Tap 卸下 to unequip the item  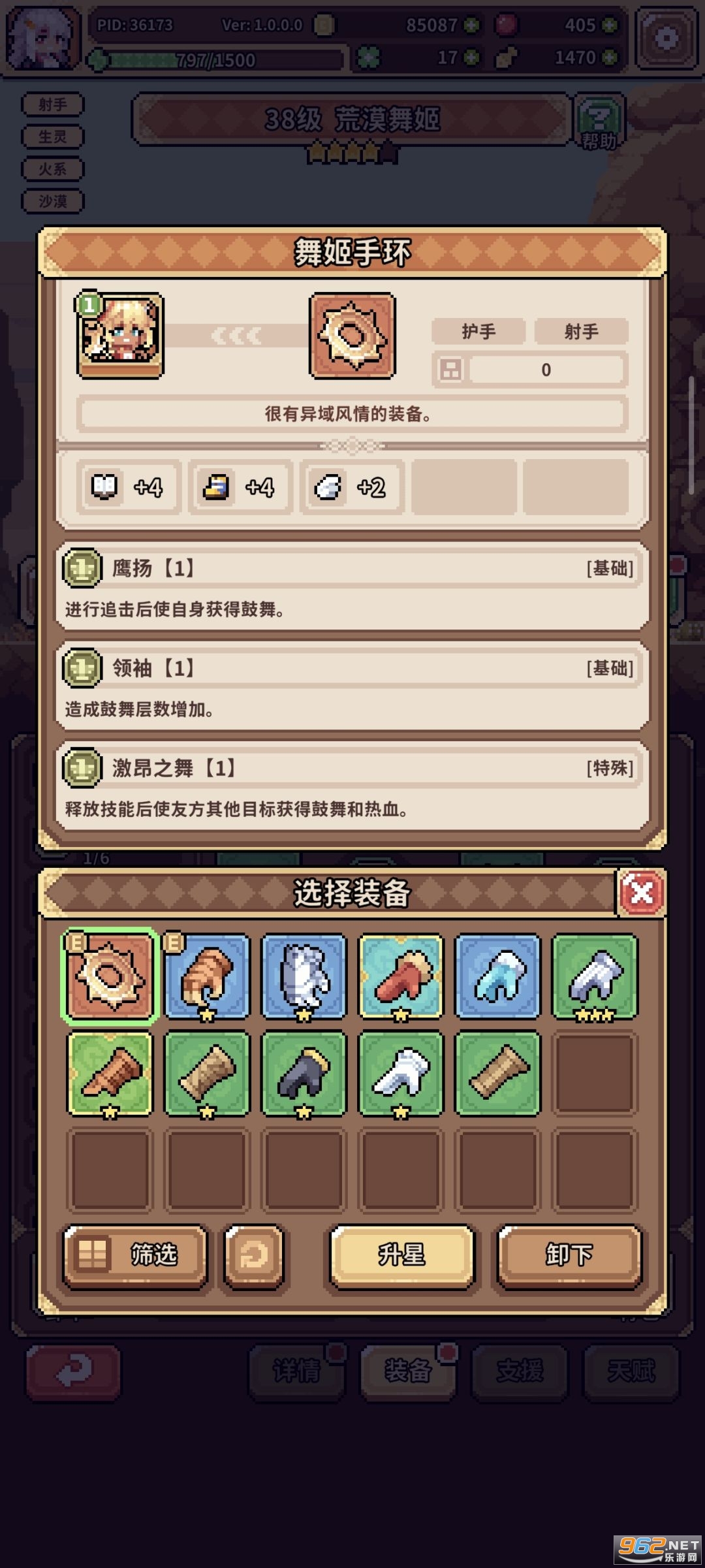point(569,1255)
